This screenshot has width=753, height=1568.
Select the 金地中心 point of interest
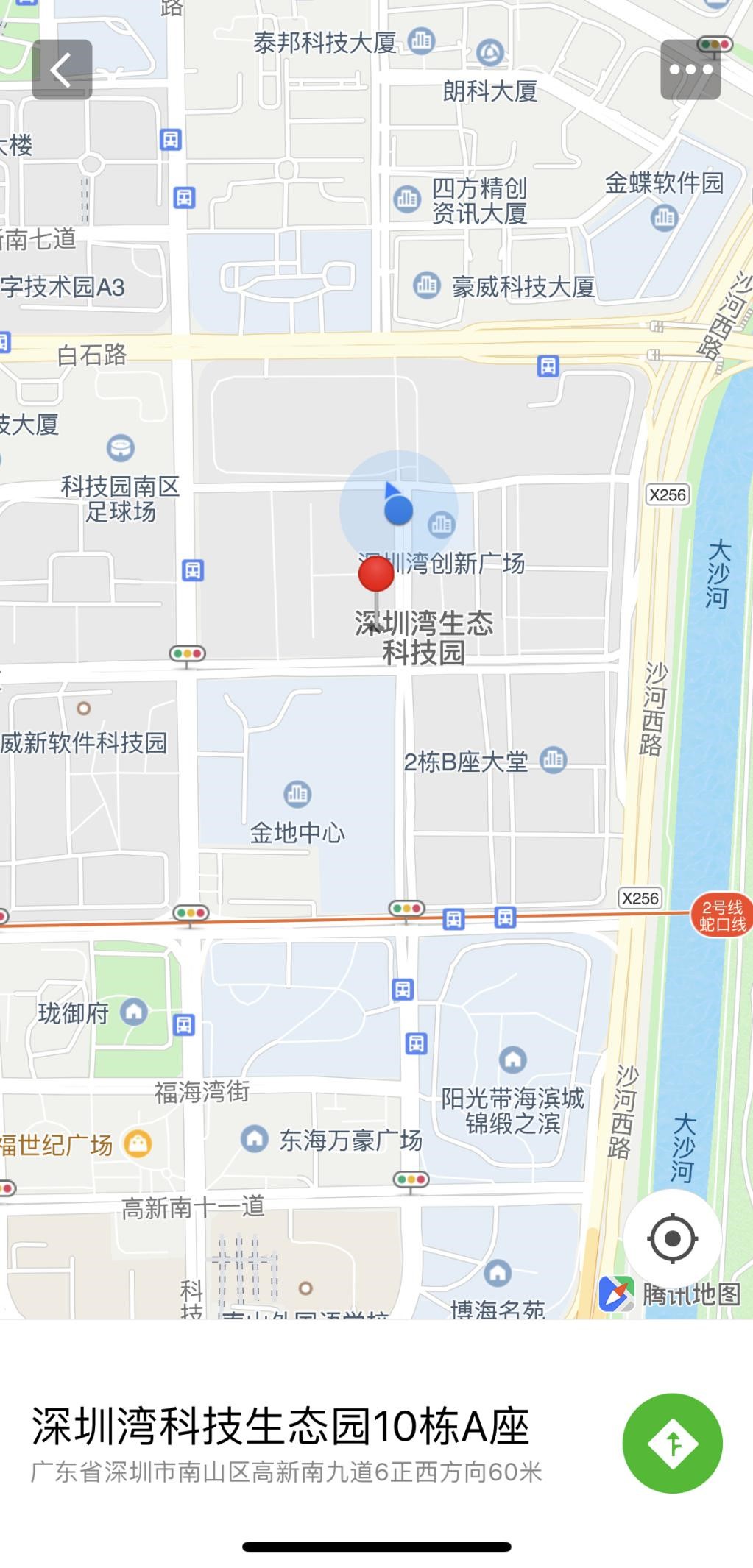pyautogui.click(x=297, y=794)
